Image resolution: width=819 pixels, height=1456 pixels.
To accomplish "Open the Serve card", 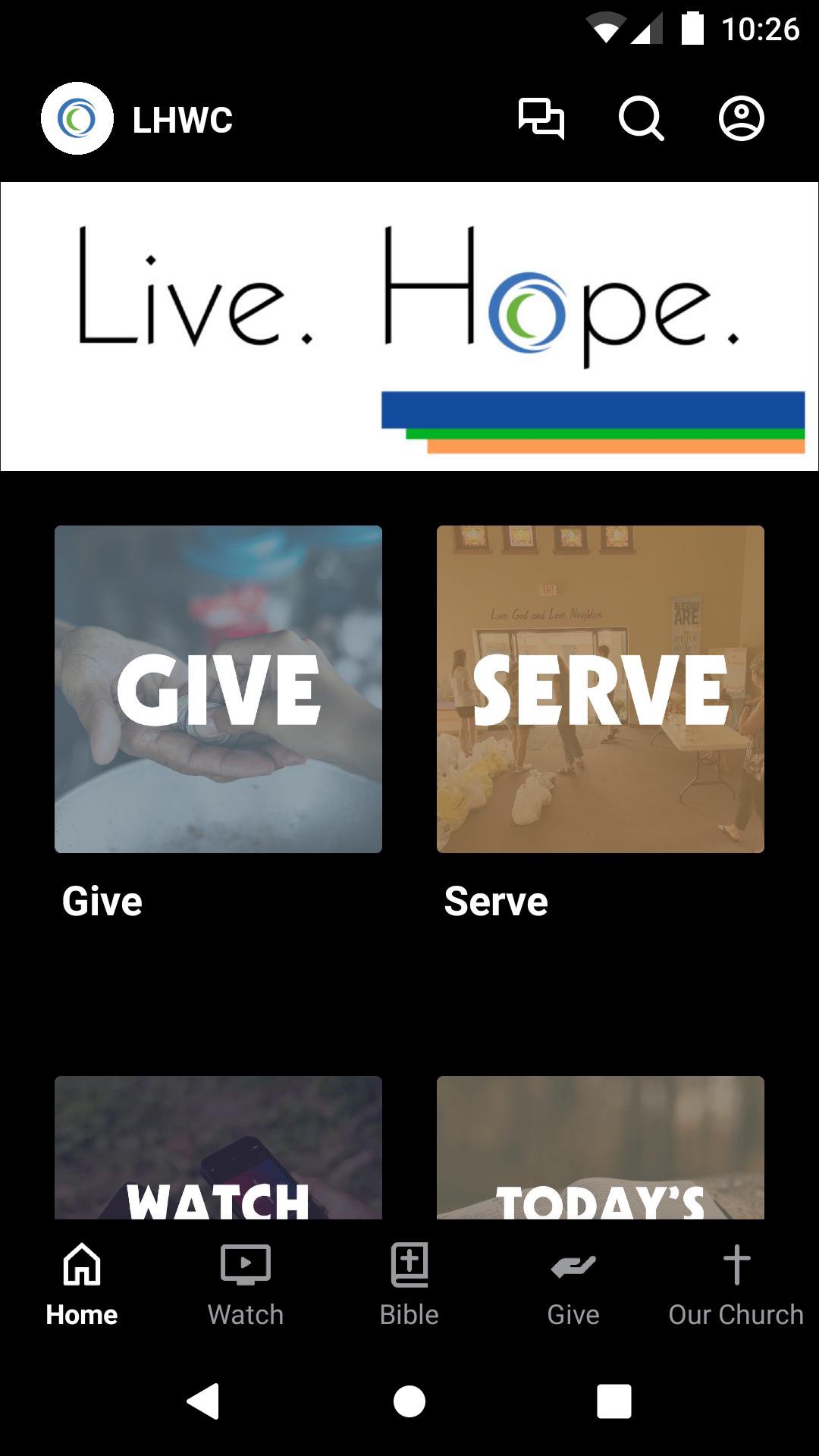I will tap(601, 689).
